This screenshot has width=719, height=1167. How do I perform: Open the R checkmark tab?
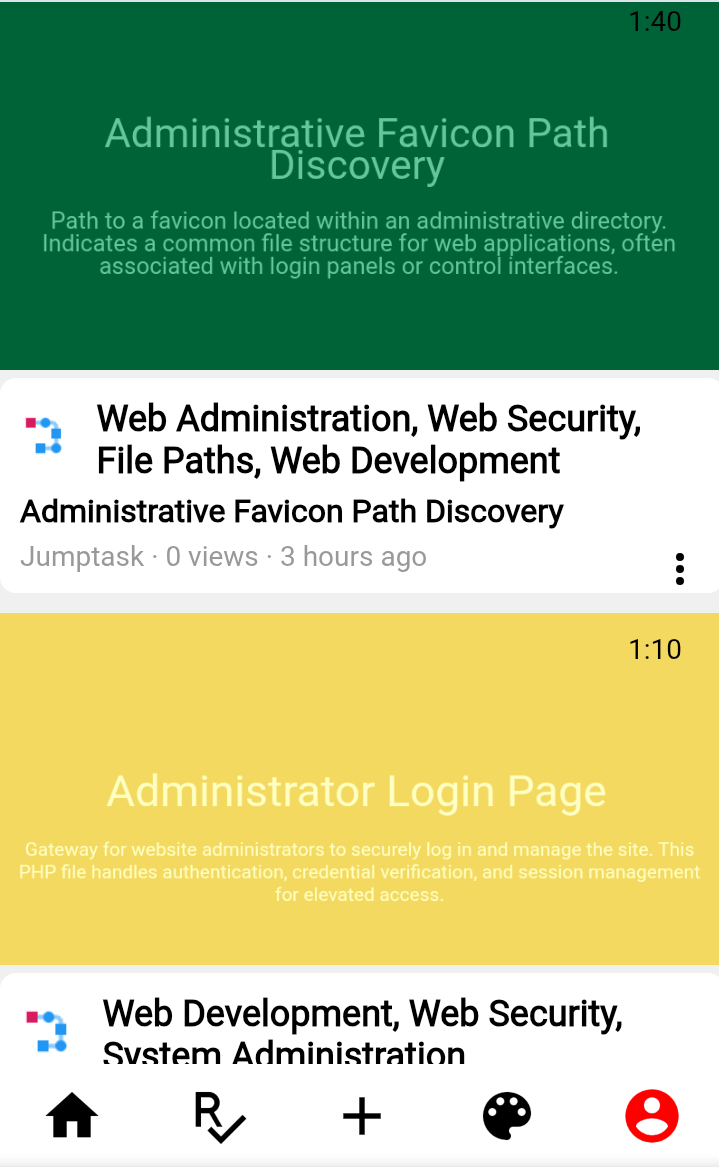(219, 1116)
